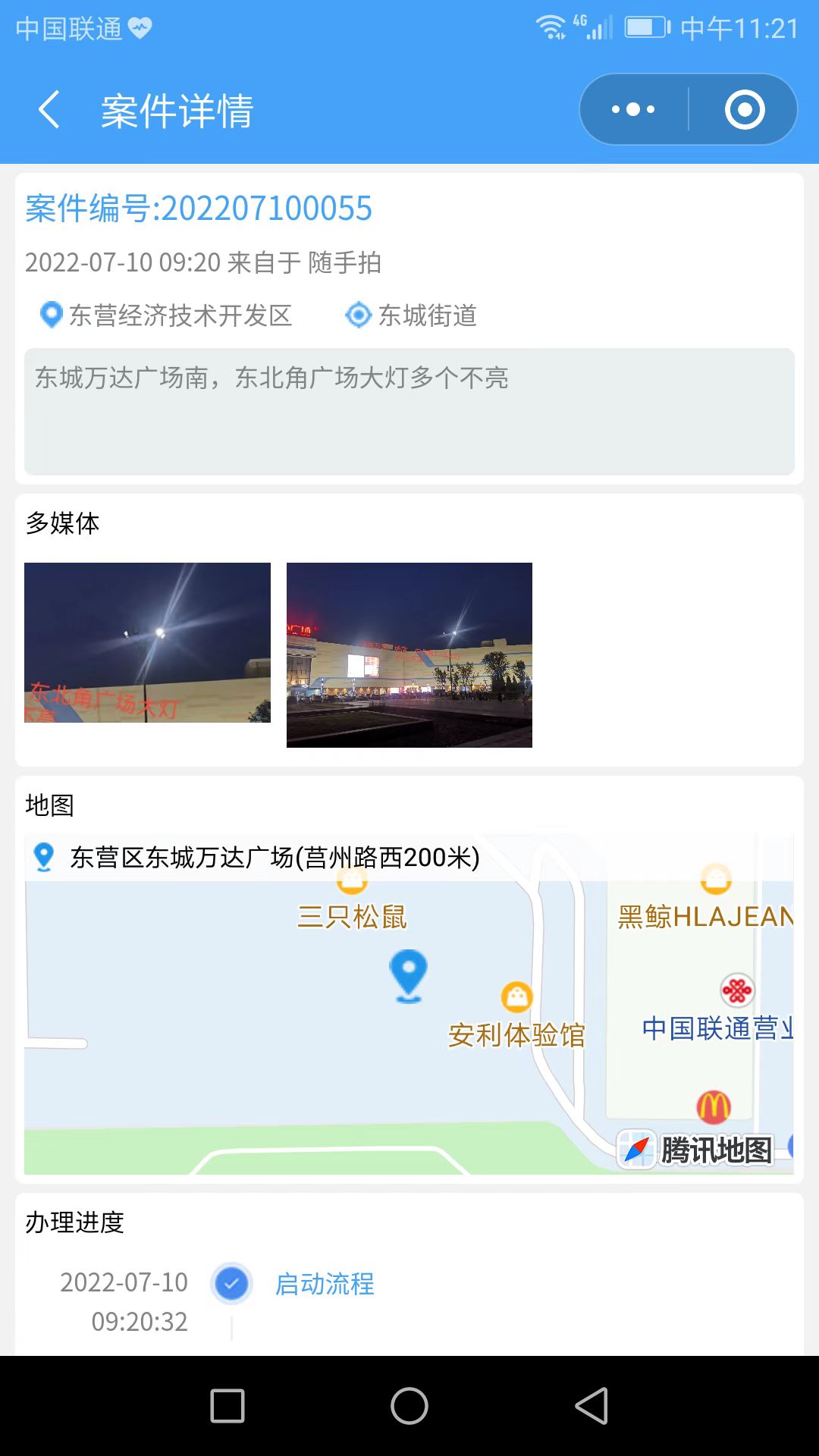View the second photo of the plaza building

tap(409, 655)
